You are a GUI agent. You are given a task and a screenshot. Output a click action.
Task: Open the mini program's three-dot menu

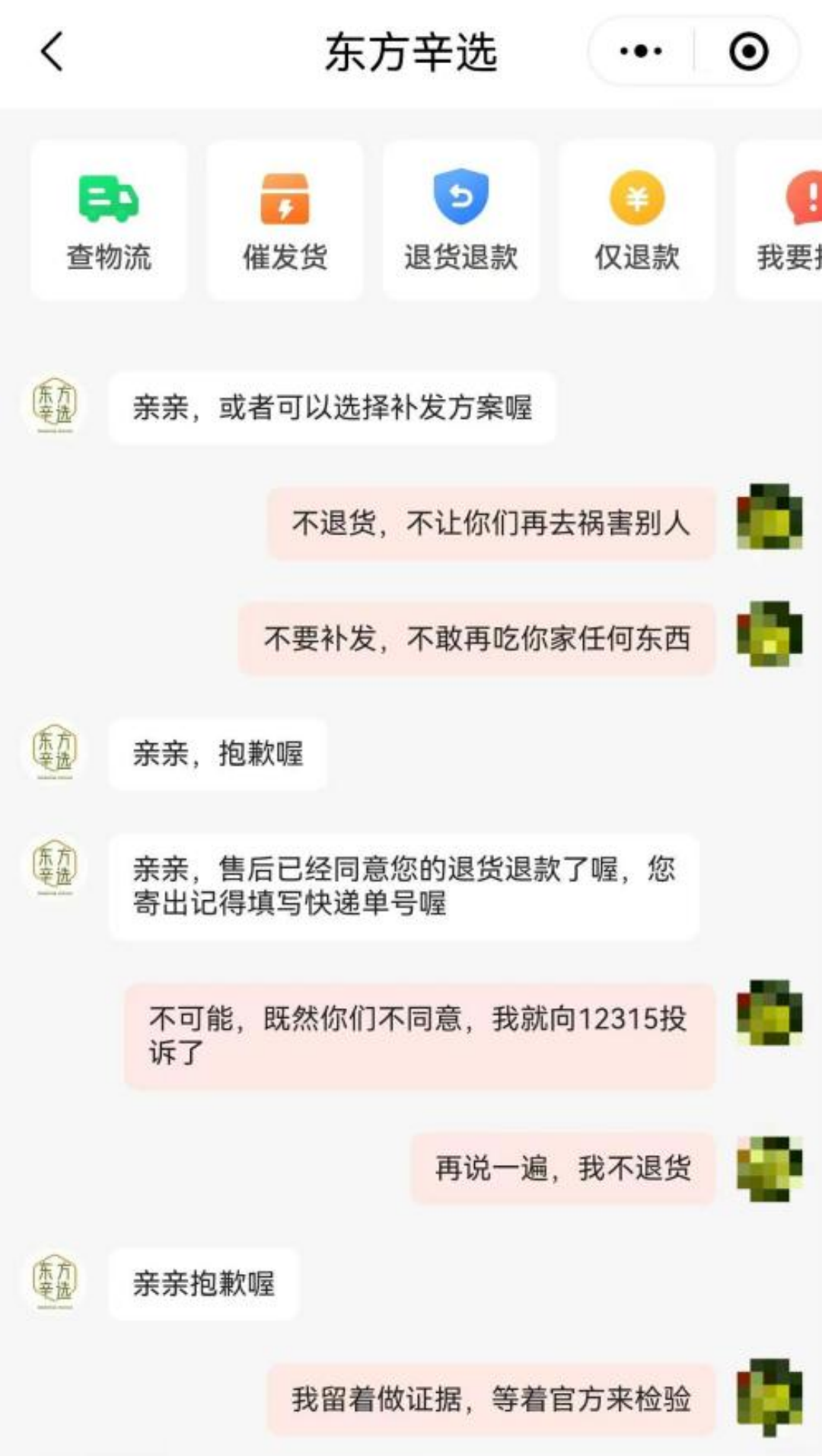coord(641,52)
